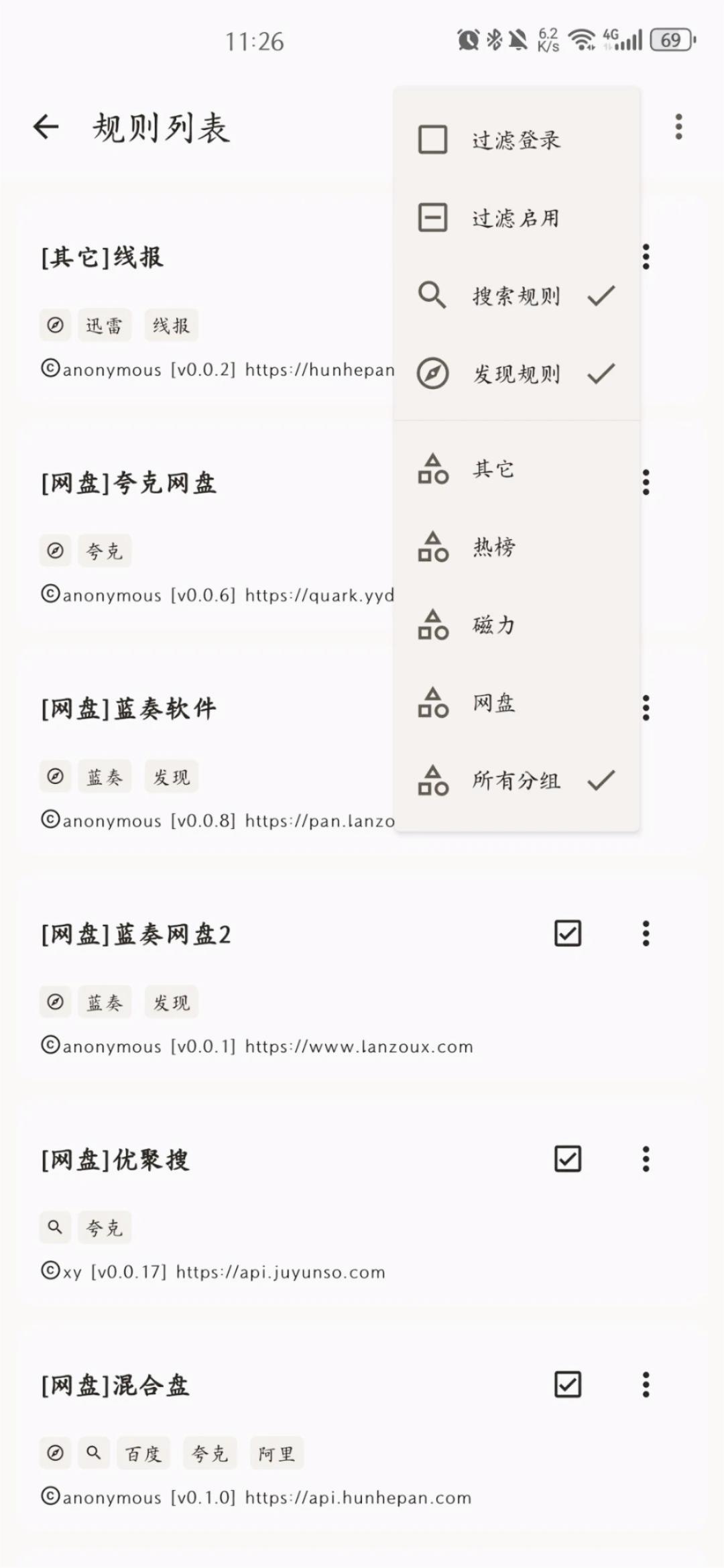
Task: Choose the 网盘 group
Action: [x=493, y=702]
